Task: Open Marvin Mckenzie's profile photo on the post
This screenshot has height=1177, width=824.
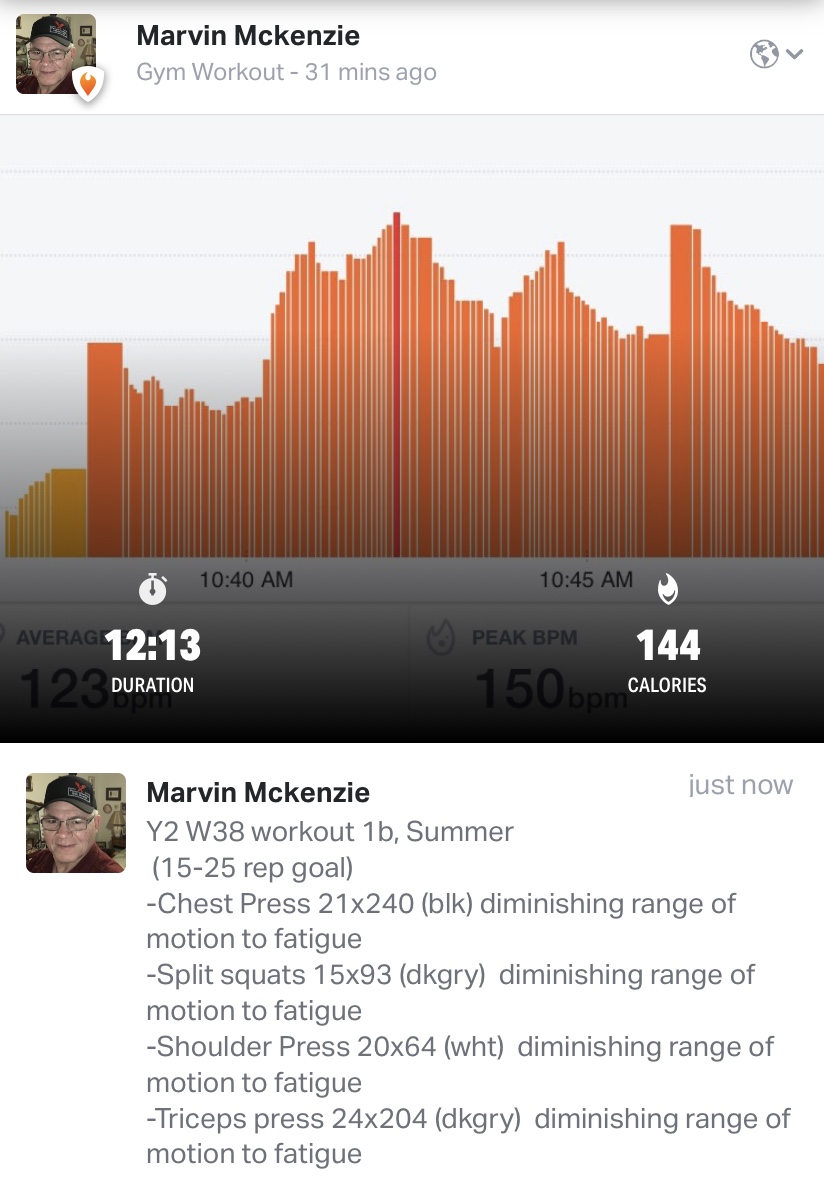Action: click(56, 55)
